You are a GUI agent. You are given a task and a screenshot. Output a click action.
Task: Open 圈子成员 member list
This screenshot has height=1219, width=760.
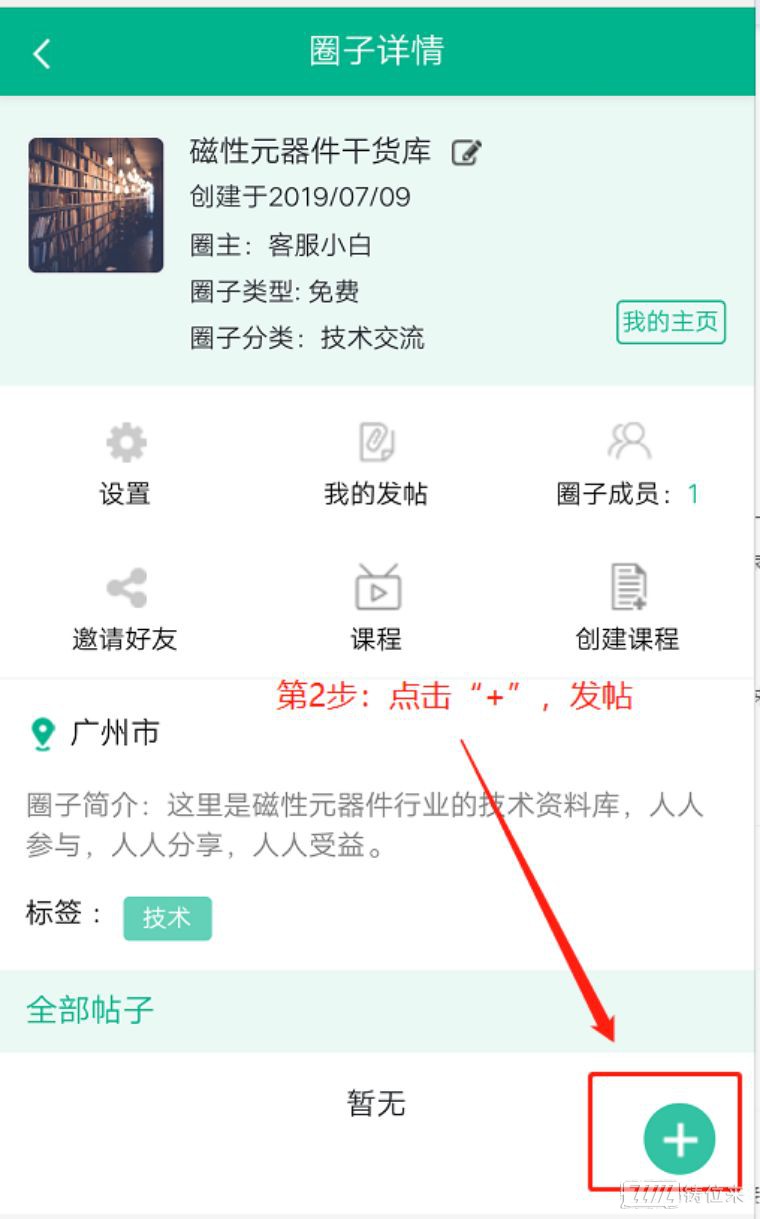pyautogui.click(x=628, y=464)
